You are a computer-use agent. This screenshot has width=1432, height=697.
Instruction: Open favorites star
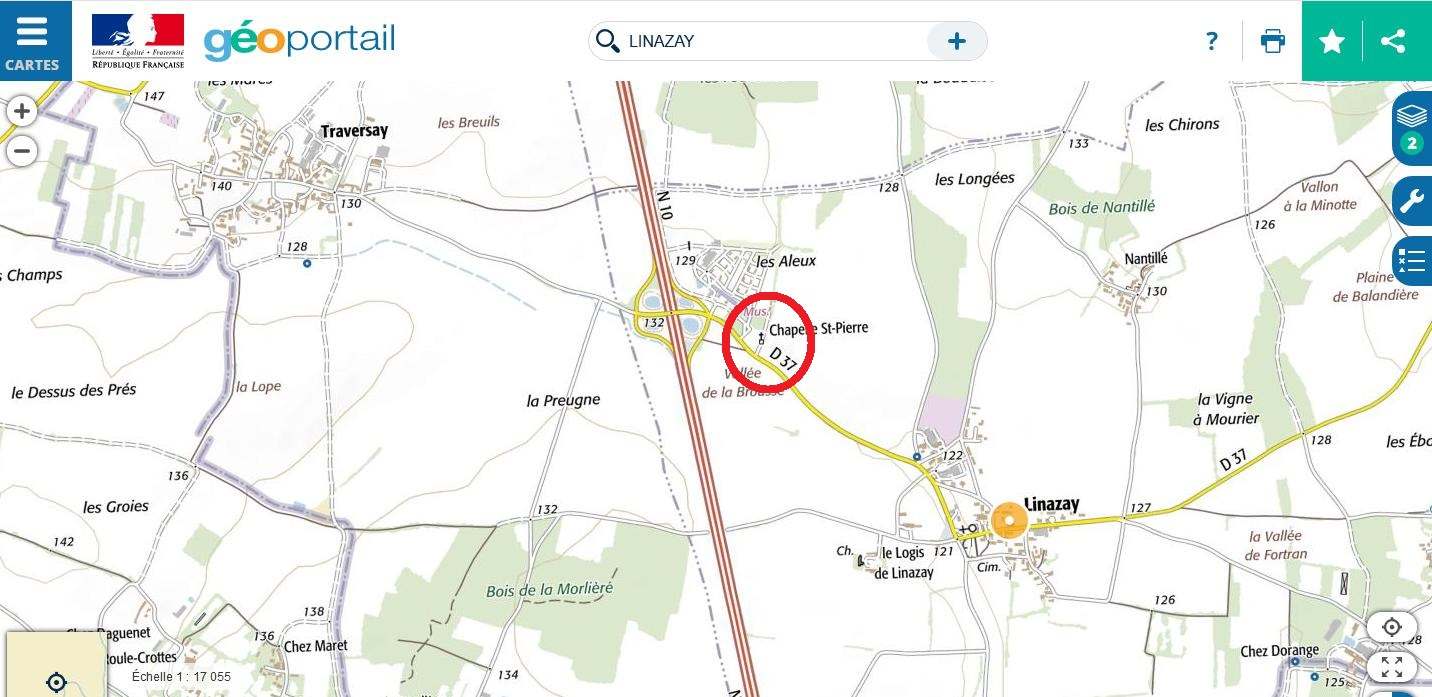point(1332,41)
